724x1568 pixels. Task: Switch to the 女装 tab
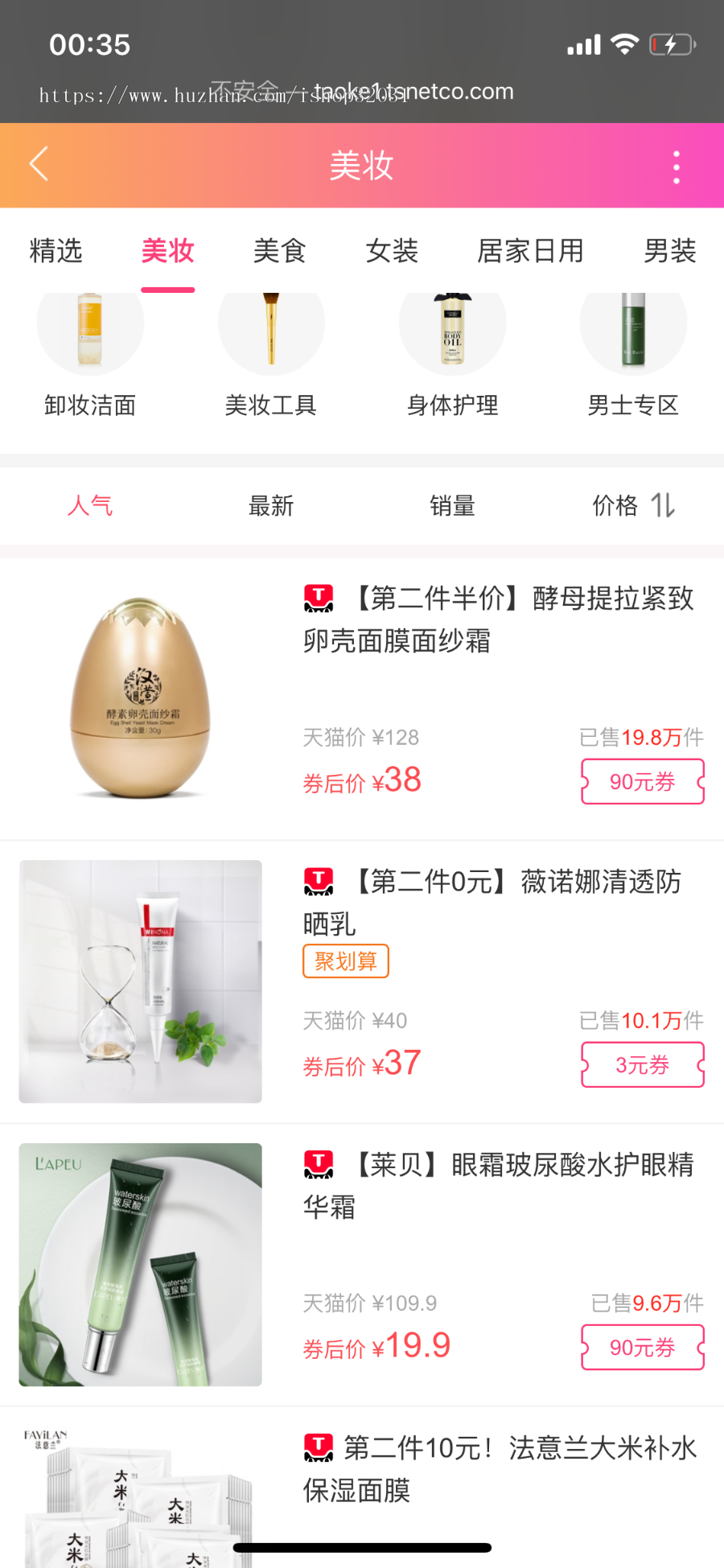[x=393, y=251]
